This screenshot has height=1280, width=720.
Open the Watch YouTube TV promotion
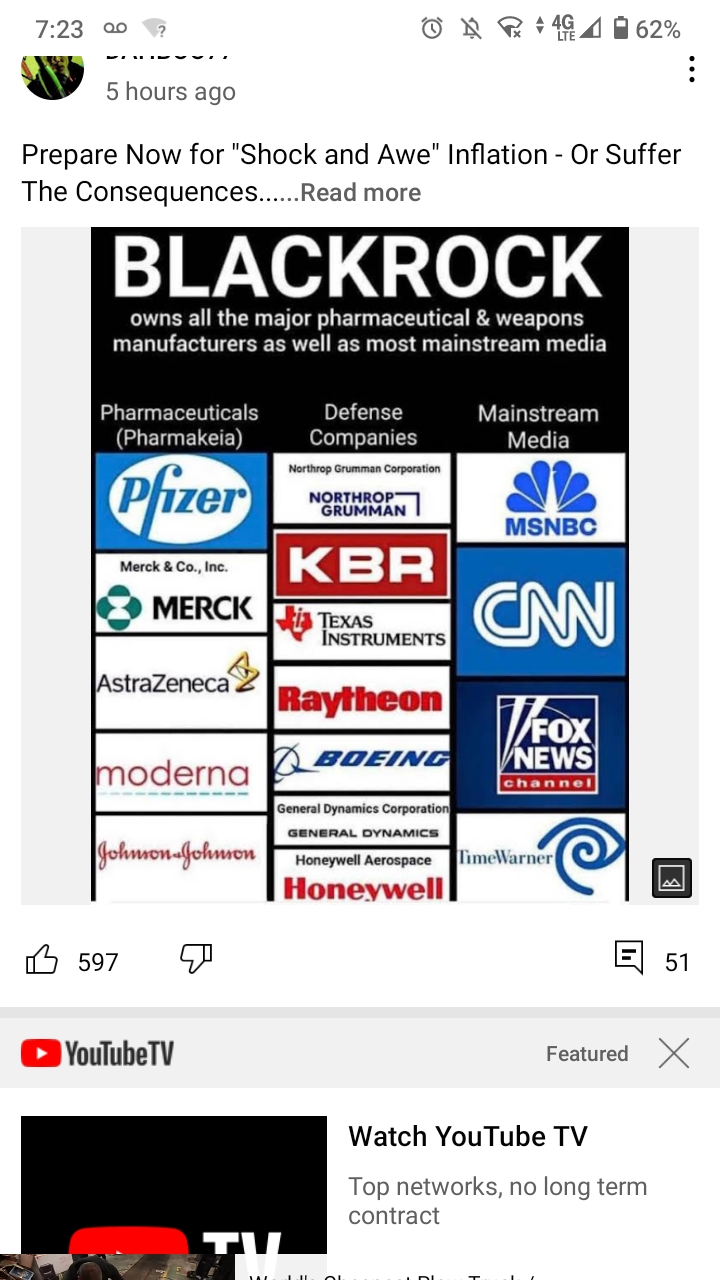pyautogui.click(x=468, y=1136)
